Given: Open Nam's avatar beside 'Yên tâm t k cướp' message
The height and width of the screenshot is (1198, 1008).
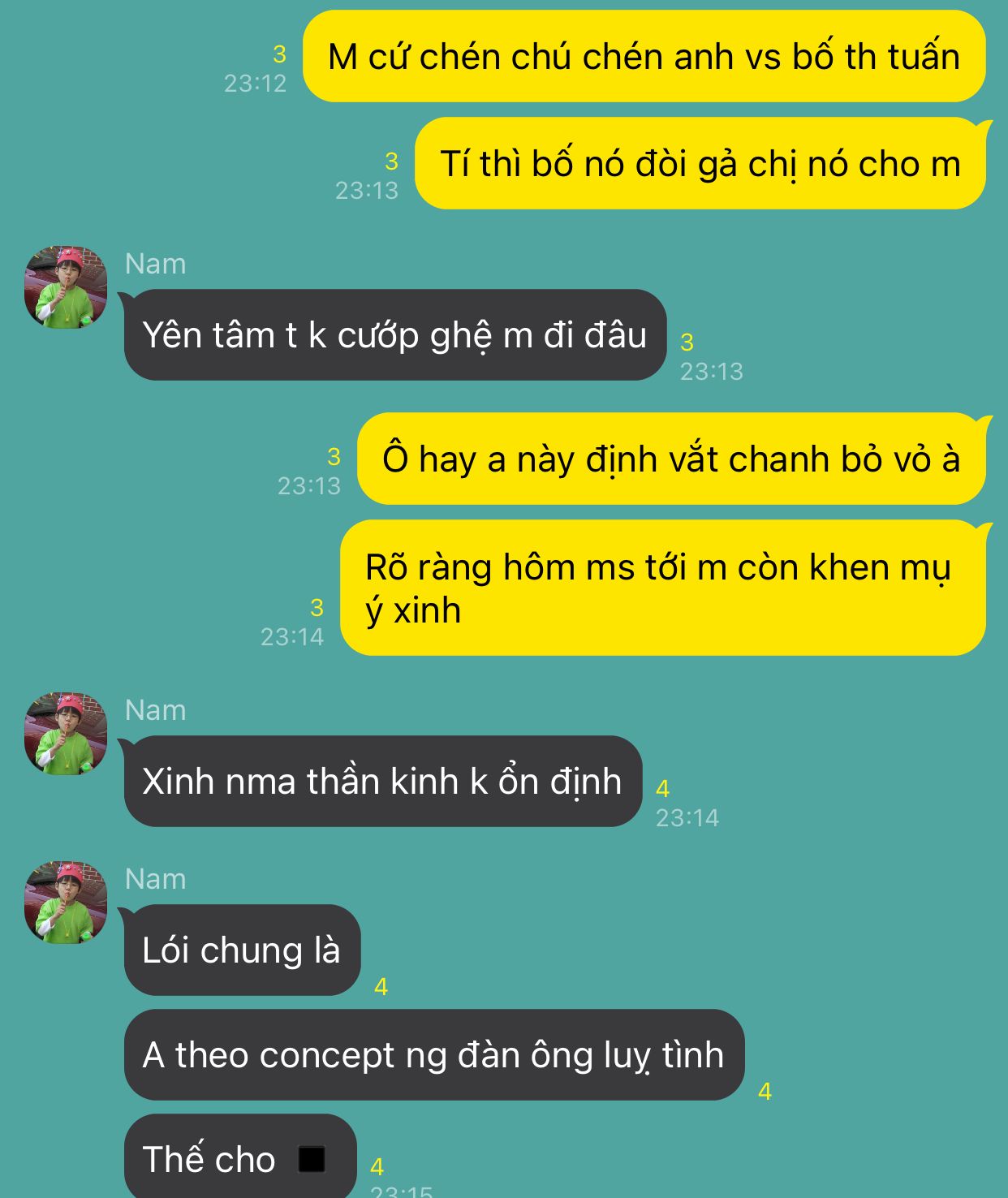Looking at the screenshot, I should coord(66,287).
